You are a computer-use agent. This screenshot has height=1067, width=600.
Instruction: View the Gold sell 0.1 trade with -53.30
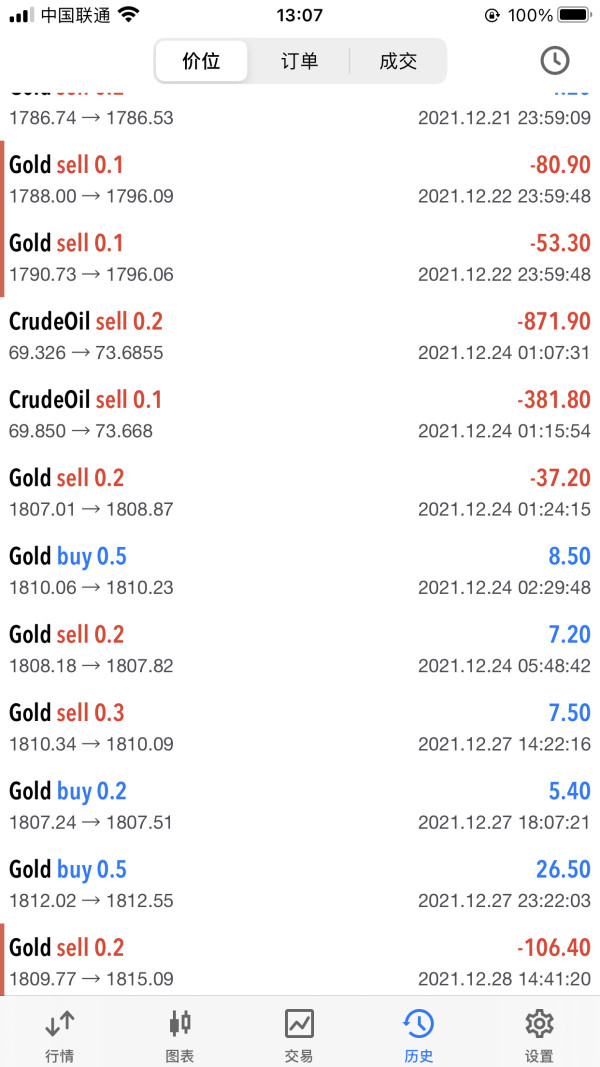(300, 258)
